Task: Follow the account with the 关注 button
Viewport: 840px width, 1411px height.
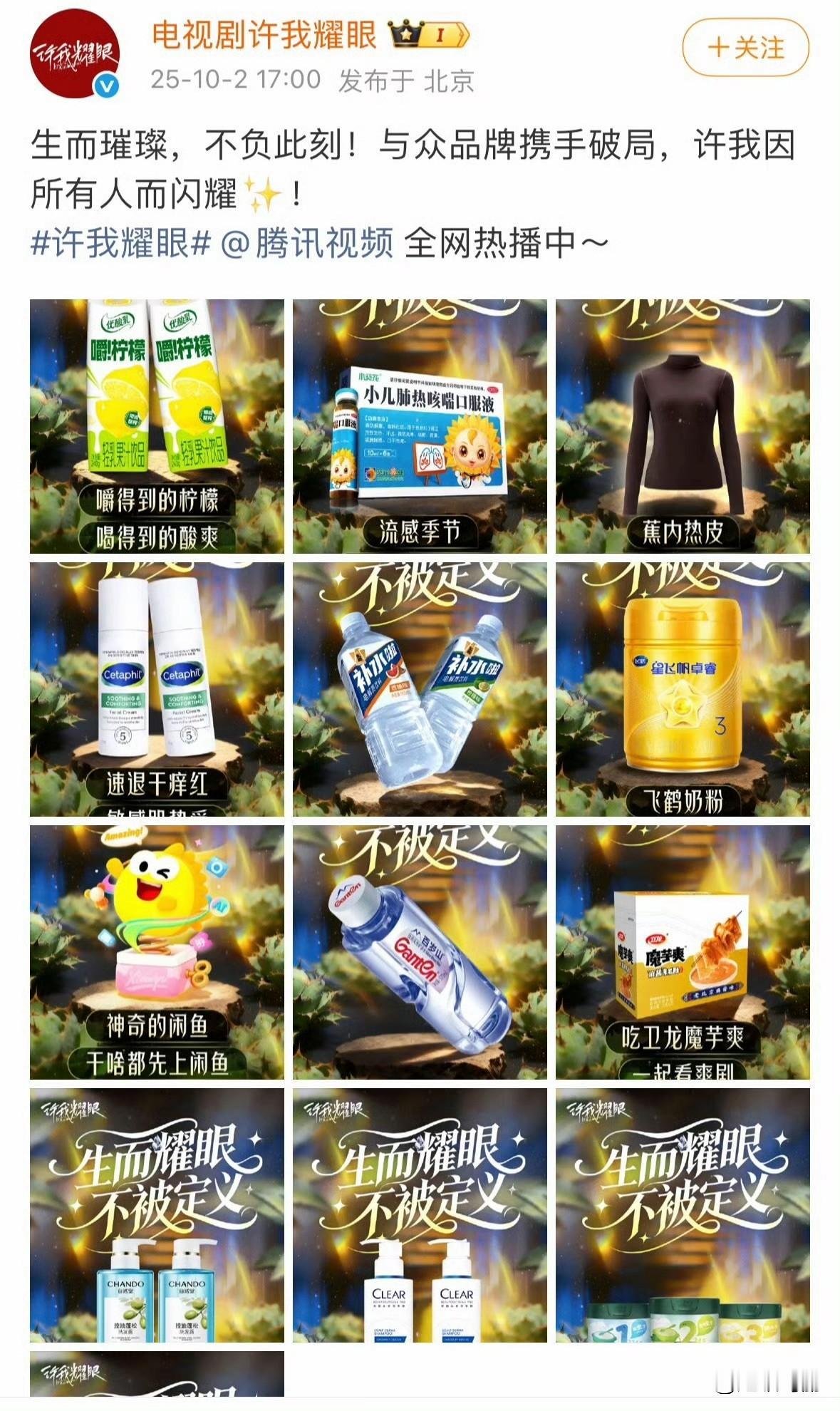Action: [x=745, y=48]
